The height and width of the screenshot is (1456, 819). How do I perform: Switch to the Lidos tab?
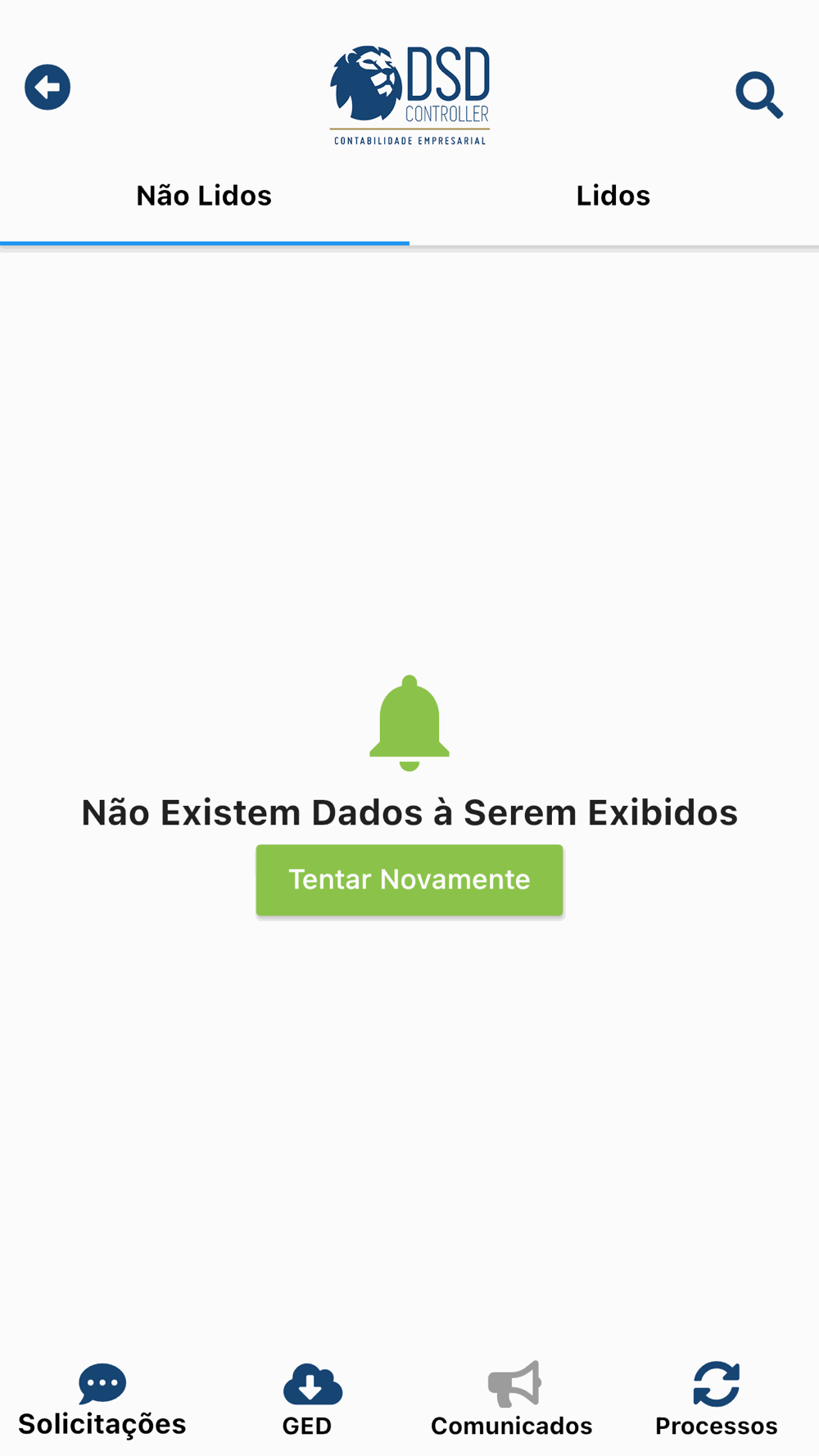click(613, 196)
